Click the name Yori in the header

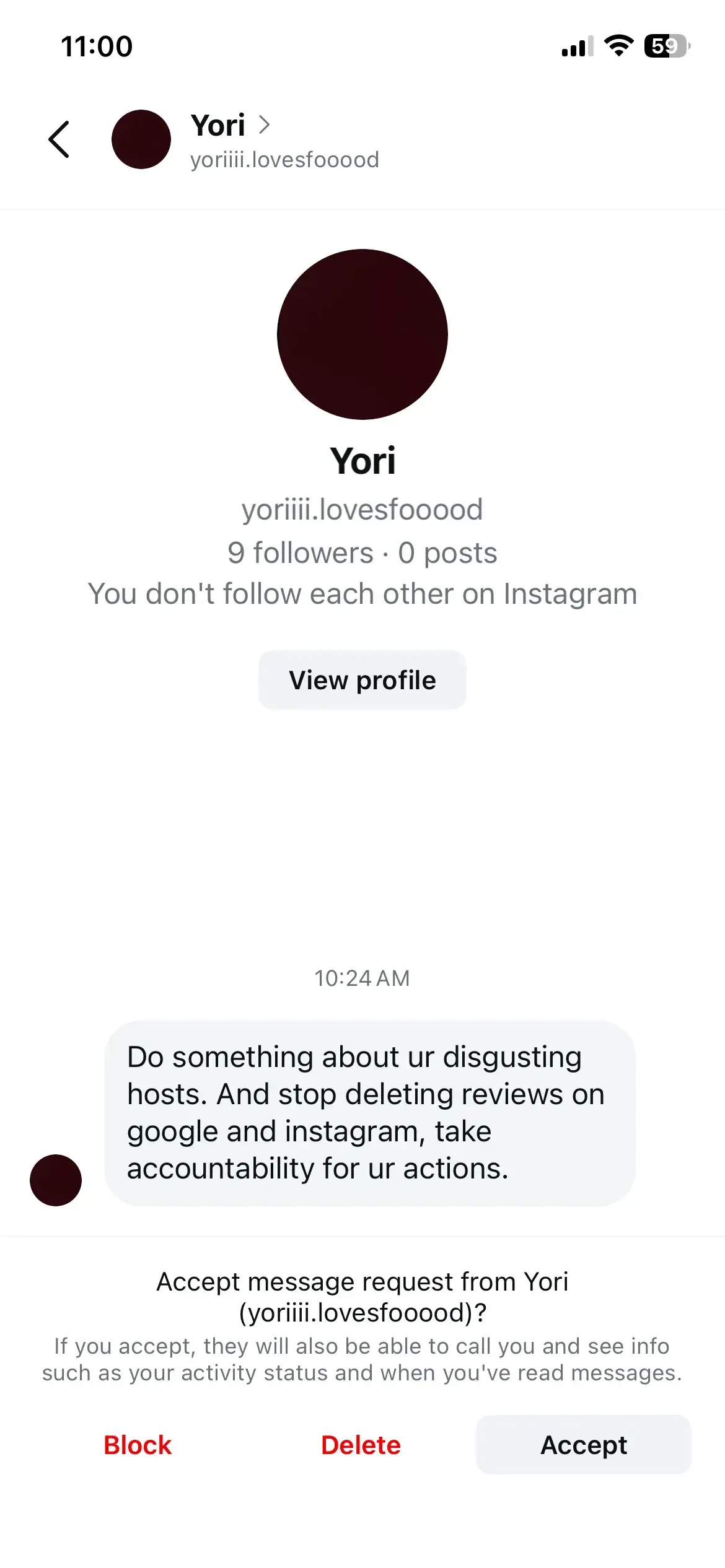click(x=220, y=124)
